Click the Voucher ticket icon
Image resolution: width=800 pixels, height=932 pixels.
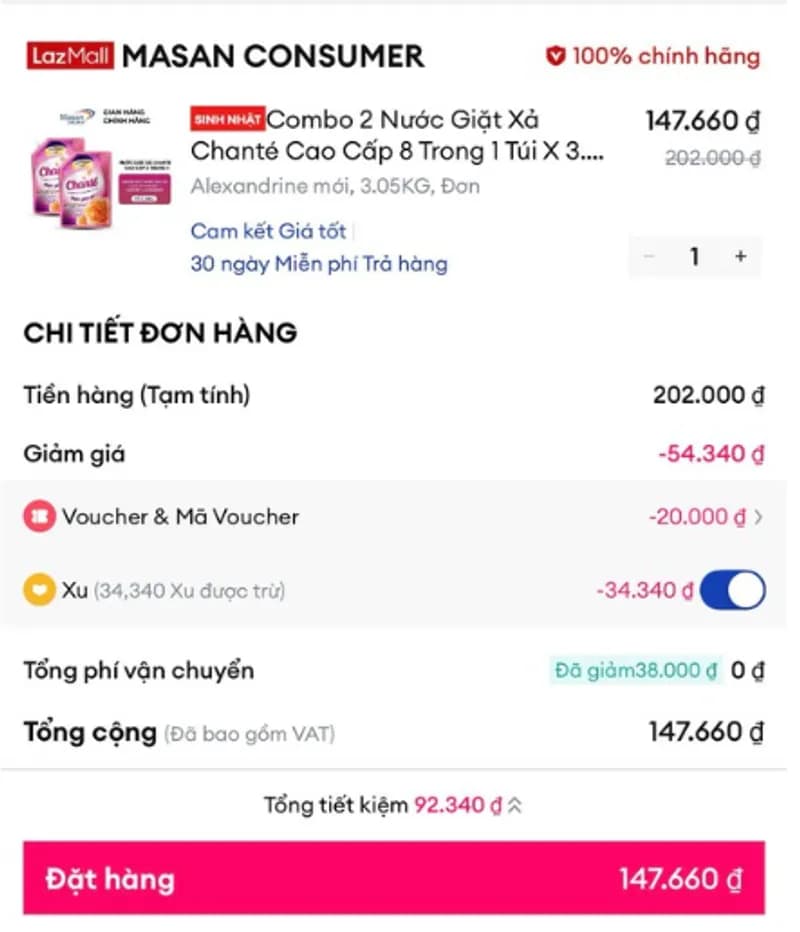(x=37, y=516)
